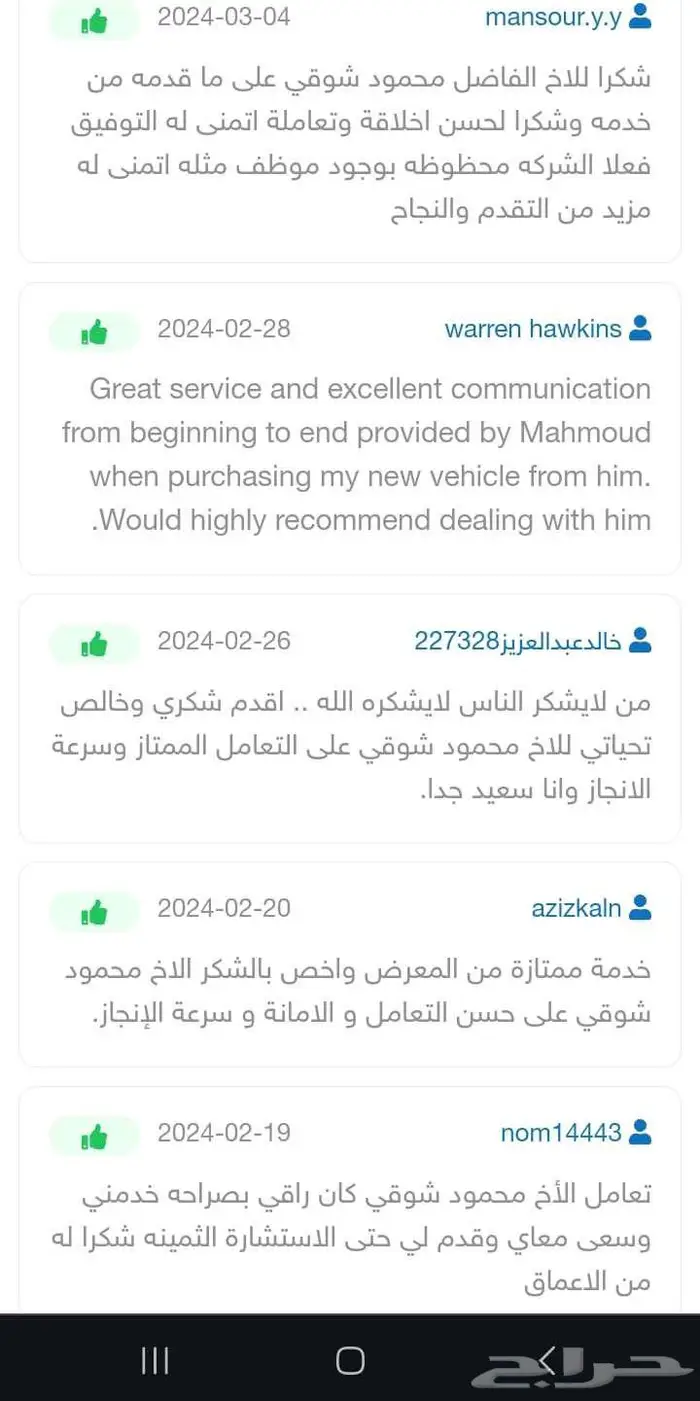Visit azizkaln's profile page
The width and height of the screenshot is (700, 1401).
pos(576,908)
